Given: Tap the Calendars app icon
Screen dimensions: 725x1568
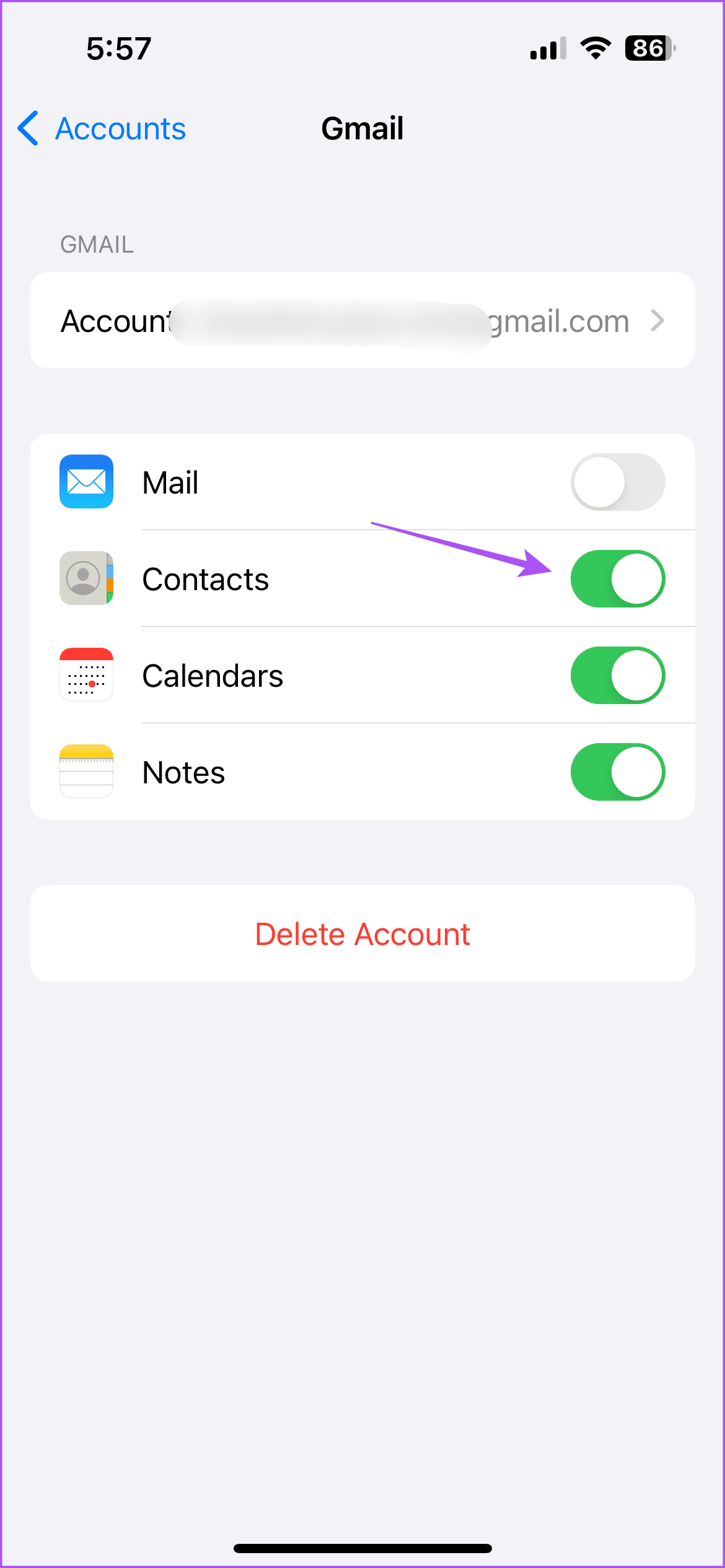Looking at the screenshot, I should point(86,676).
